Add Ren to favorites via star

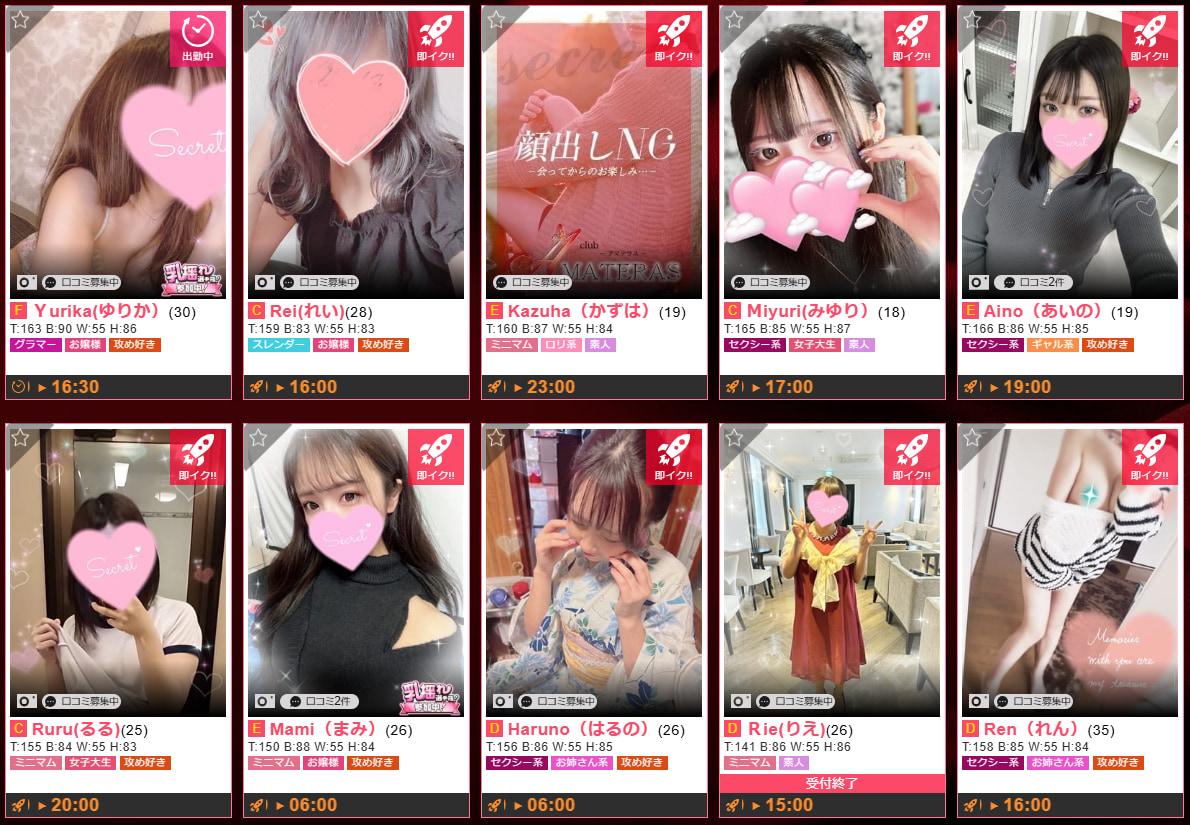972,438
